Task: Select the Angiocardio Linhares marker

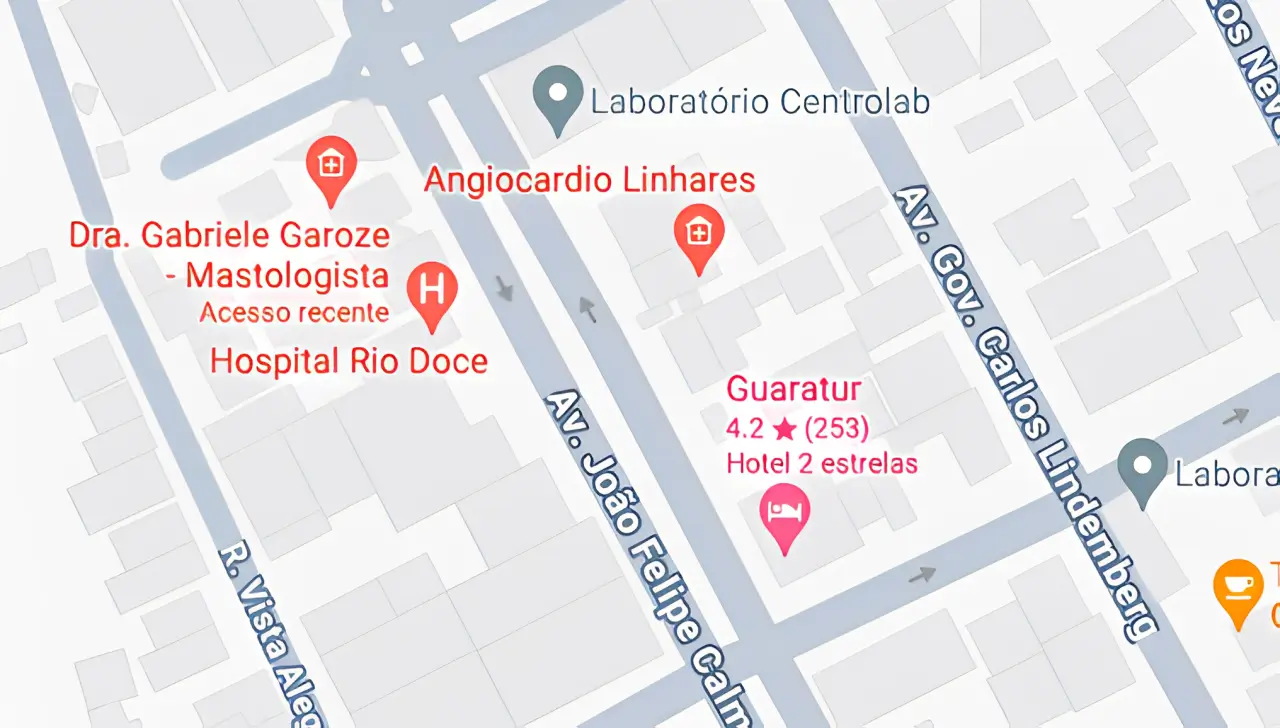Action: [x=699, y=236]
